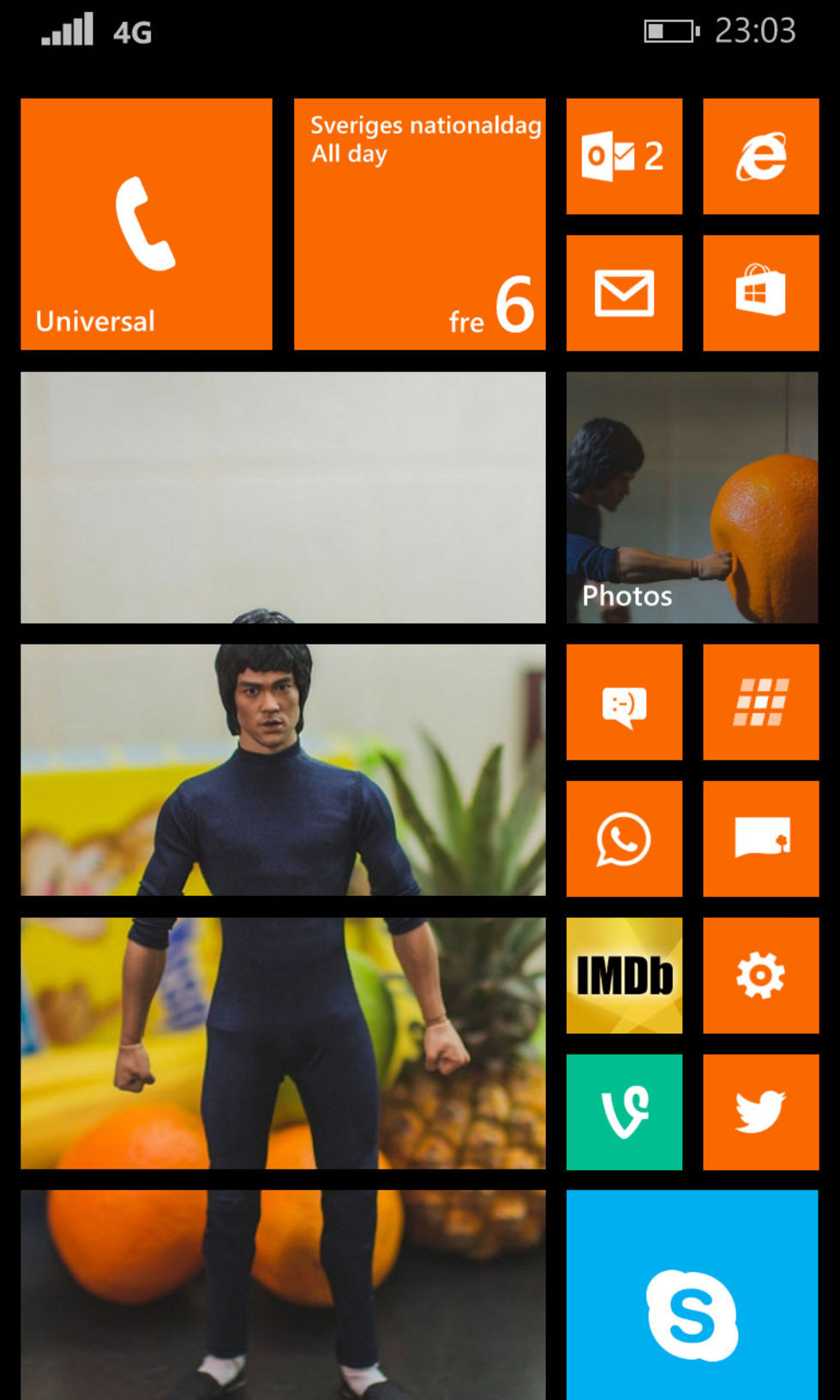Launch the Vine app
This screenshot has height=1400, width=840.
pos(624,1112)
